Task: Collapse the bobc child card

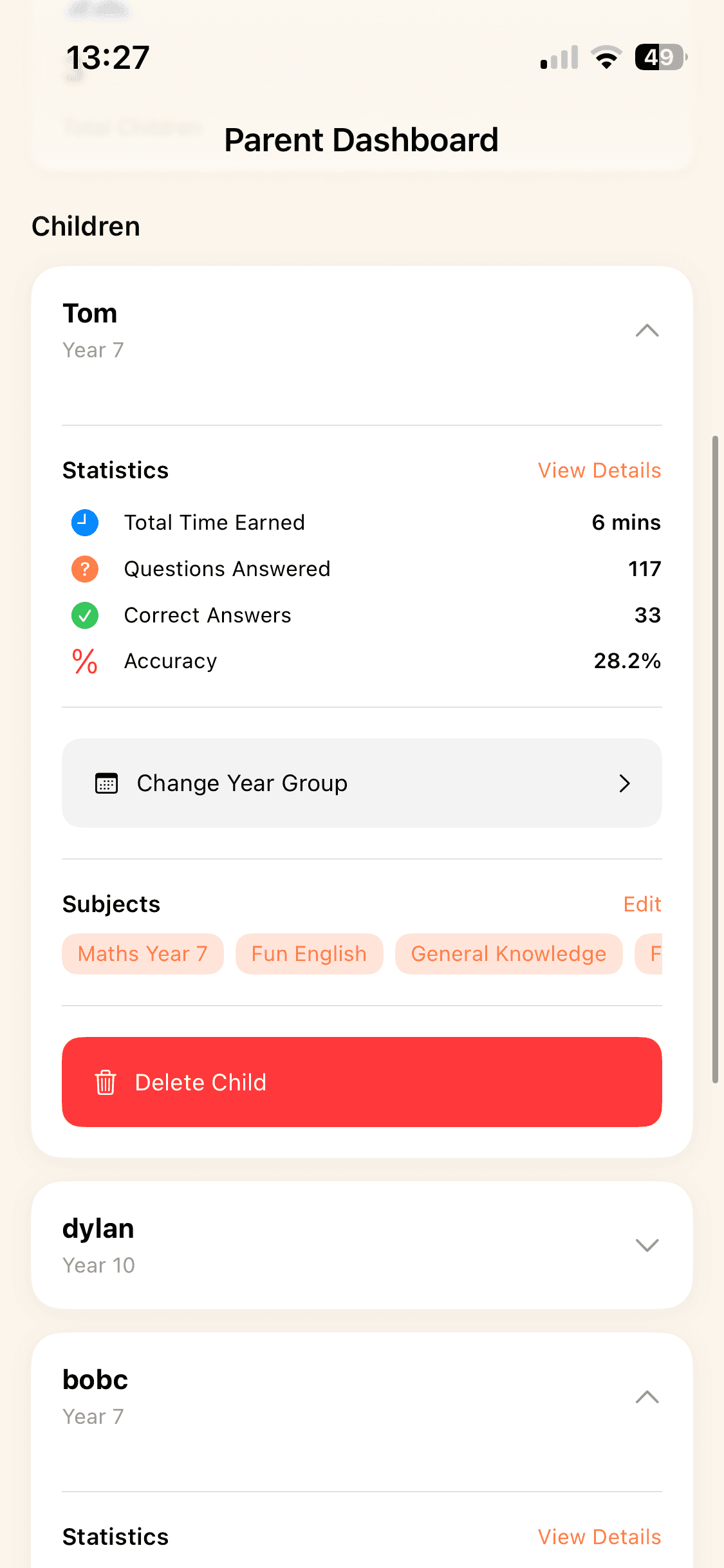Action: tap(647, 1397)
